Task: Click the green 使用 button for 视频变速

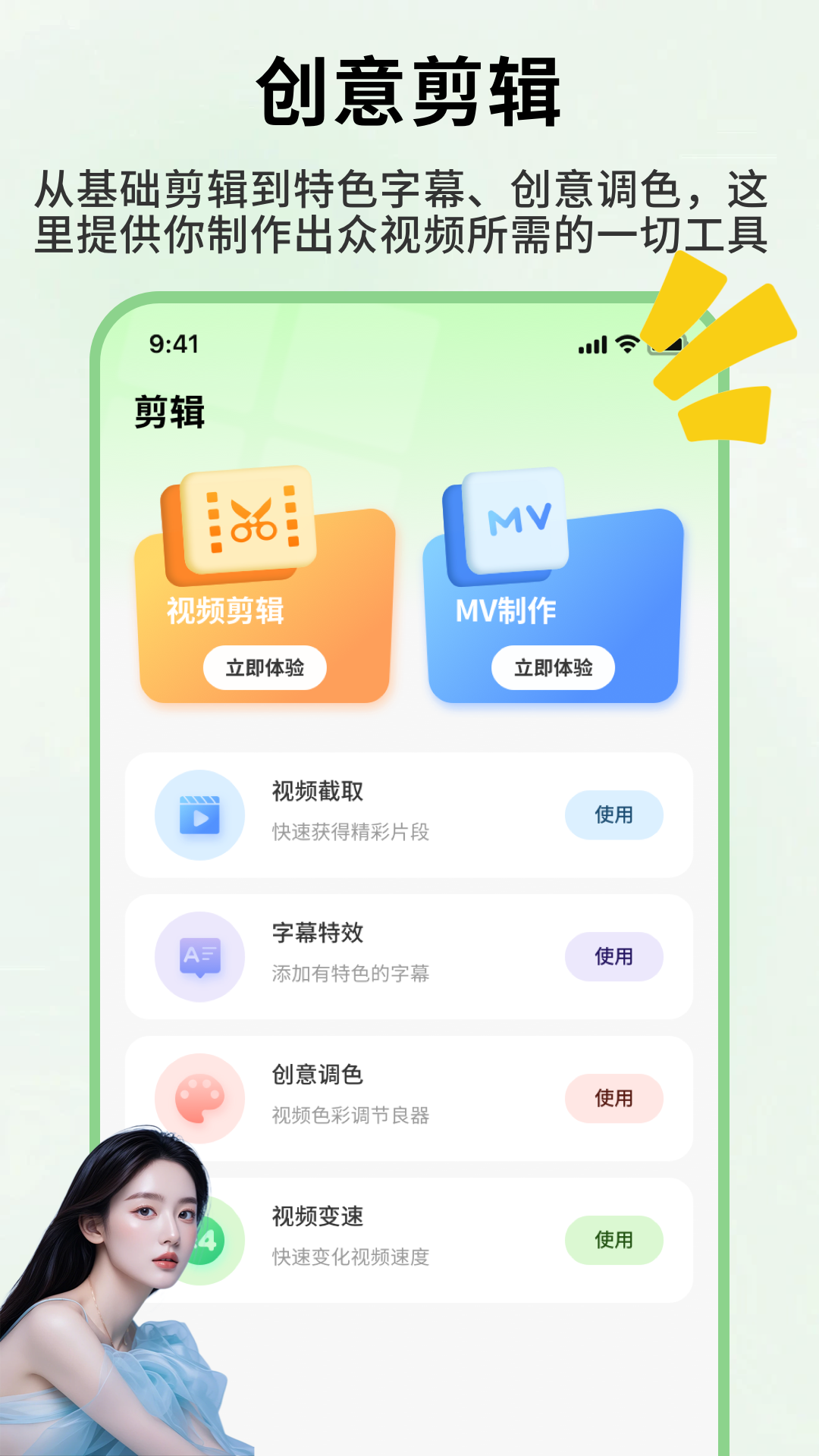Action: tap(615, 1240)
